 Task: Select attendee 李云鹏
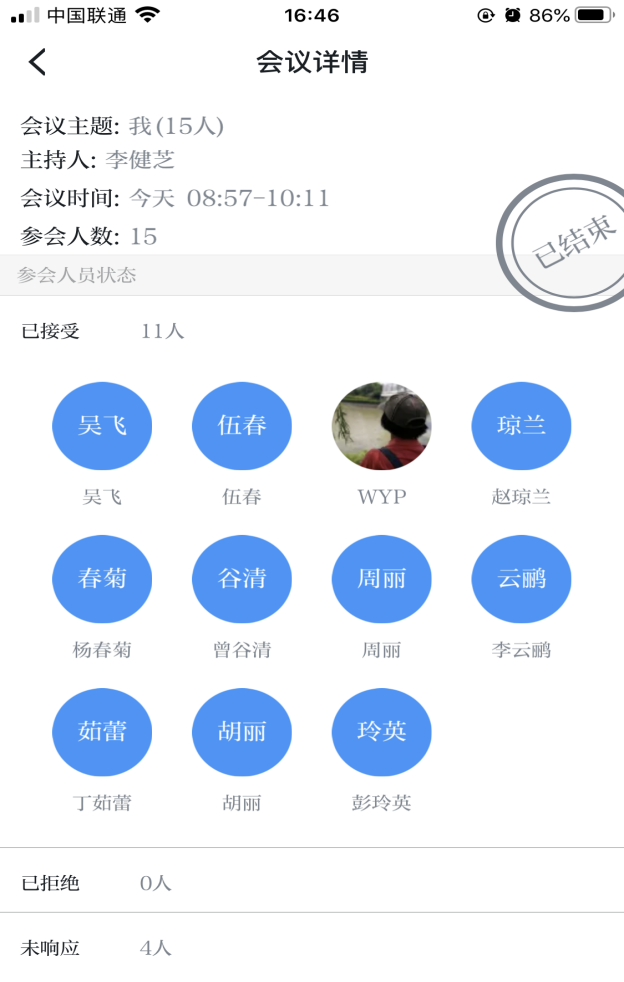point(522,579)
